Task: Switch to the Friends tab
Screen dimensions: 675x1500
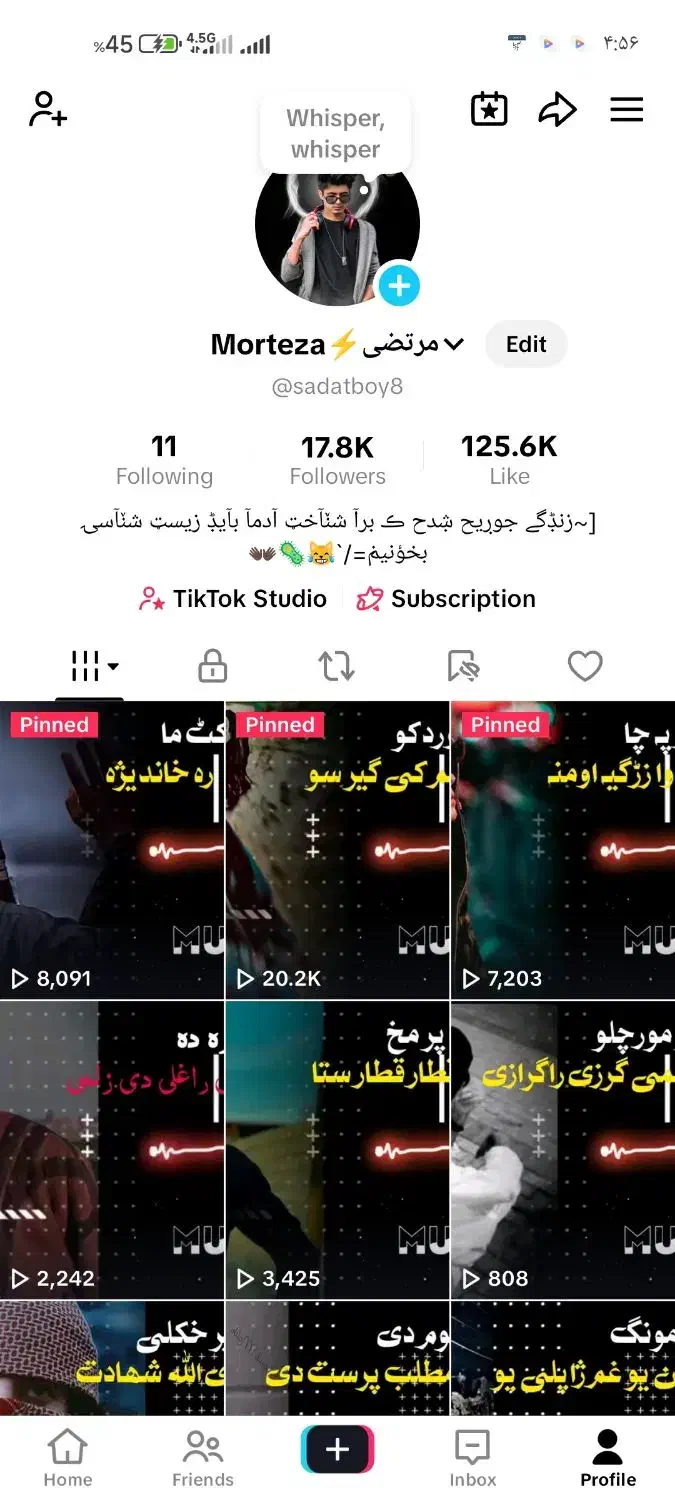Action: pyautogui.click(x=203, y=1458)
